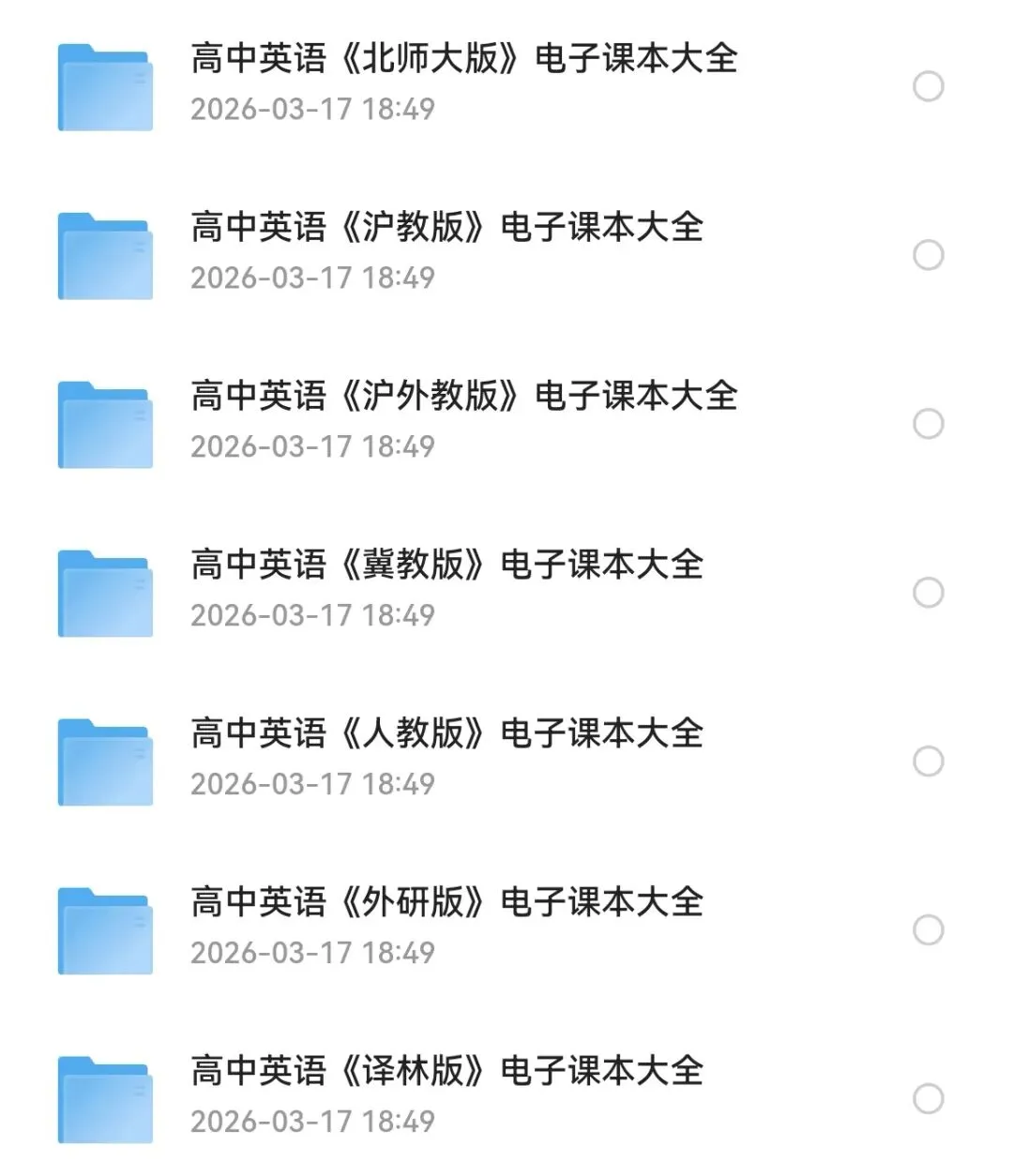The height and width of the screenshot is (1176, 1013).
Task: Mark the 冀教版 folder as selected
Action: pos(928,593)
